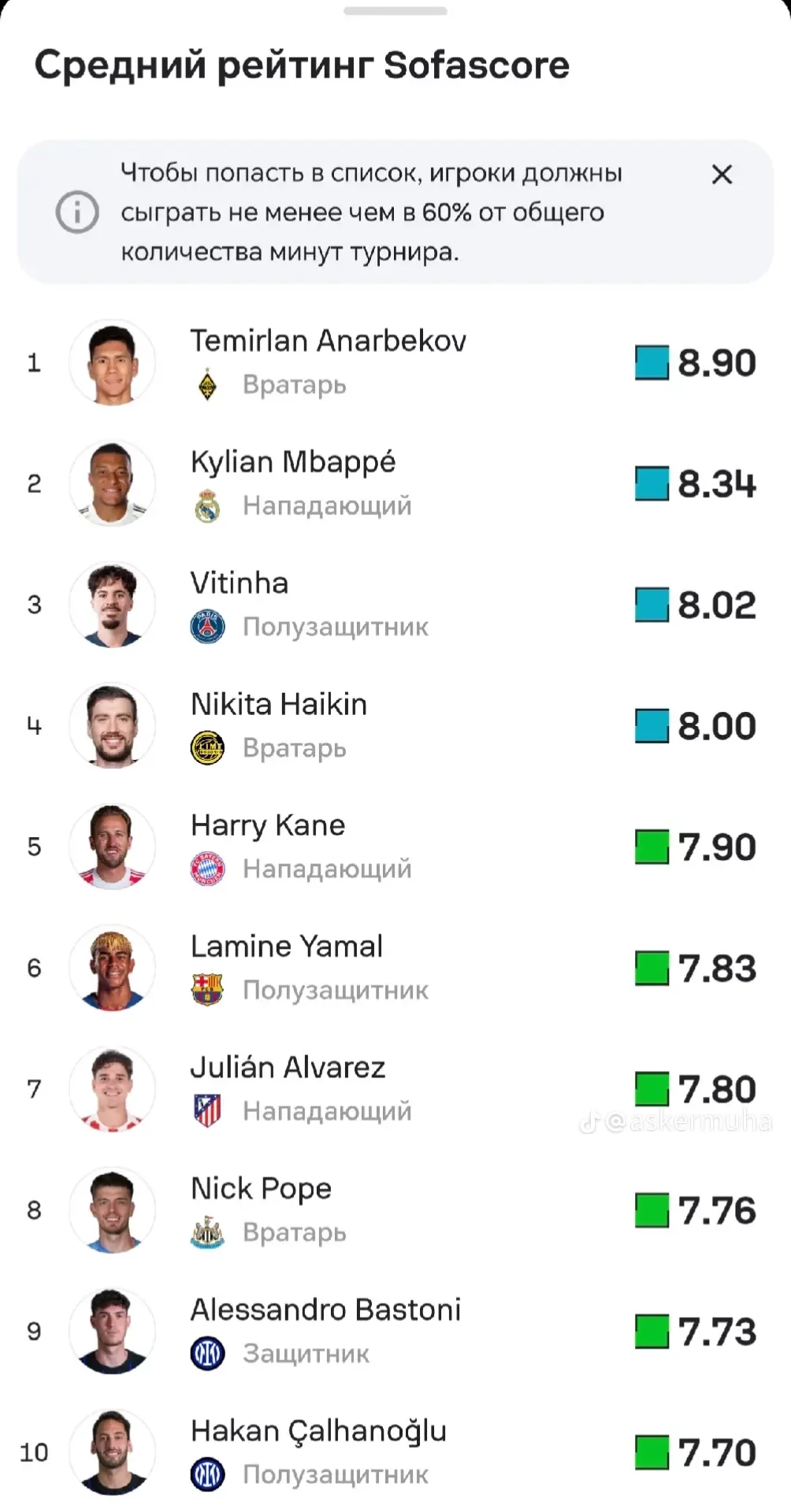Open Alessandro Bastoni's player page
This screenshot has width=791, height=1512.
click(325, 1310)
